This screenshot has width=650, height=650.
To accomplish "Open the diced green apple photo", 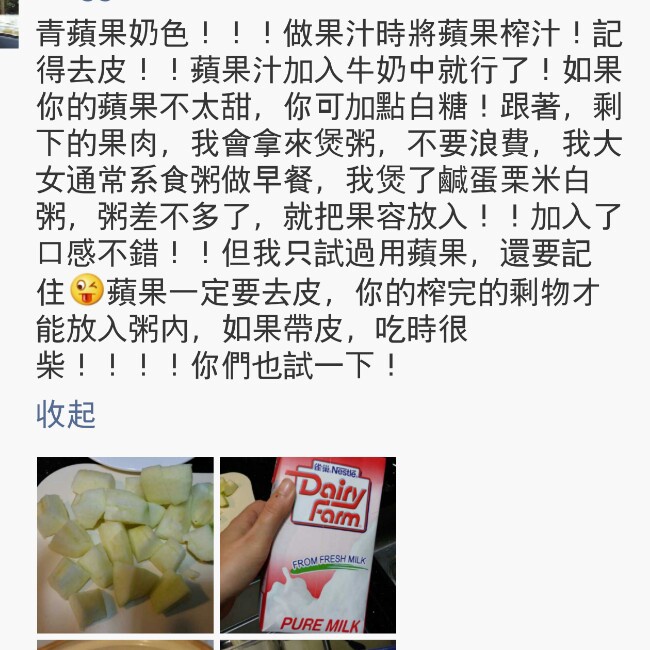I will point(125,544).
